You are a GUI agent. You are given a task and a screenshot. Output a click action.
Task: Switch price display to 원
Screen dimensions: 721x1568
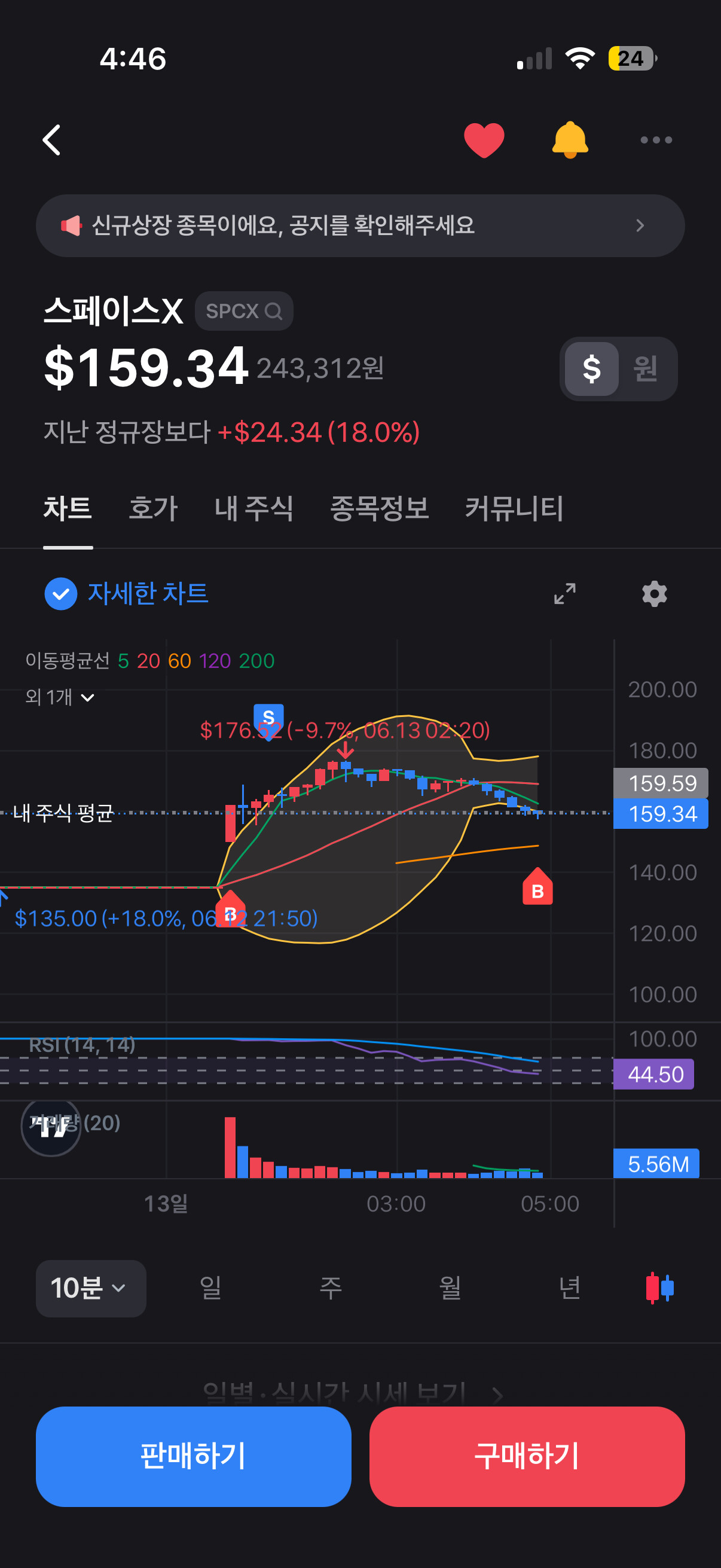(646, 369)
